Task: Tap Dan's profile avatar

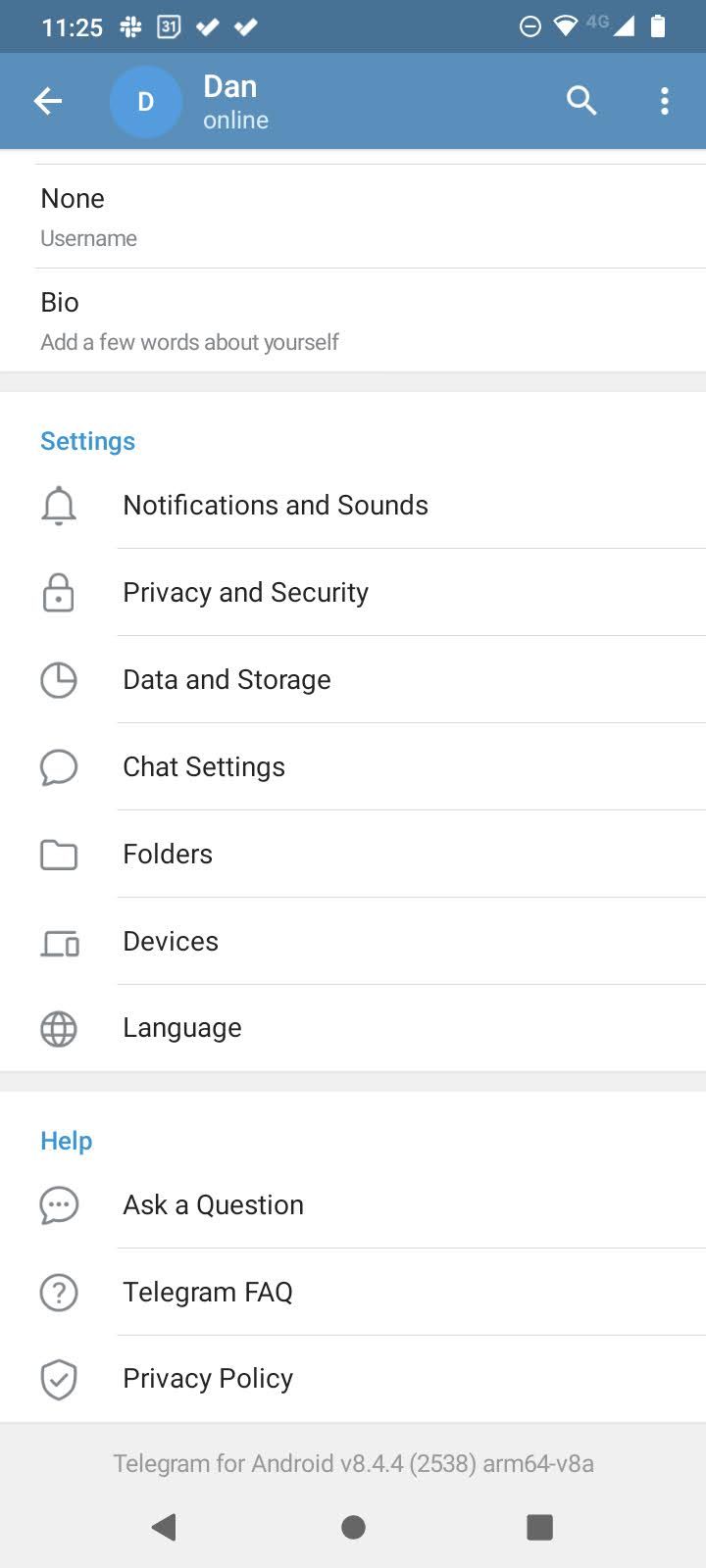Action: pyautogui.click(x=145, y=102)
